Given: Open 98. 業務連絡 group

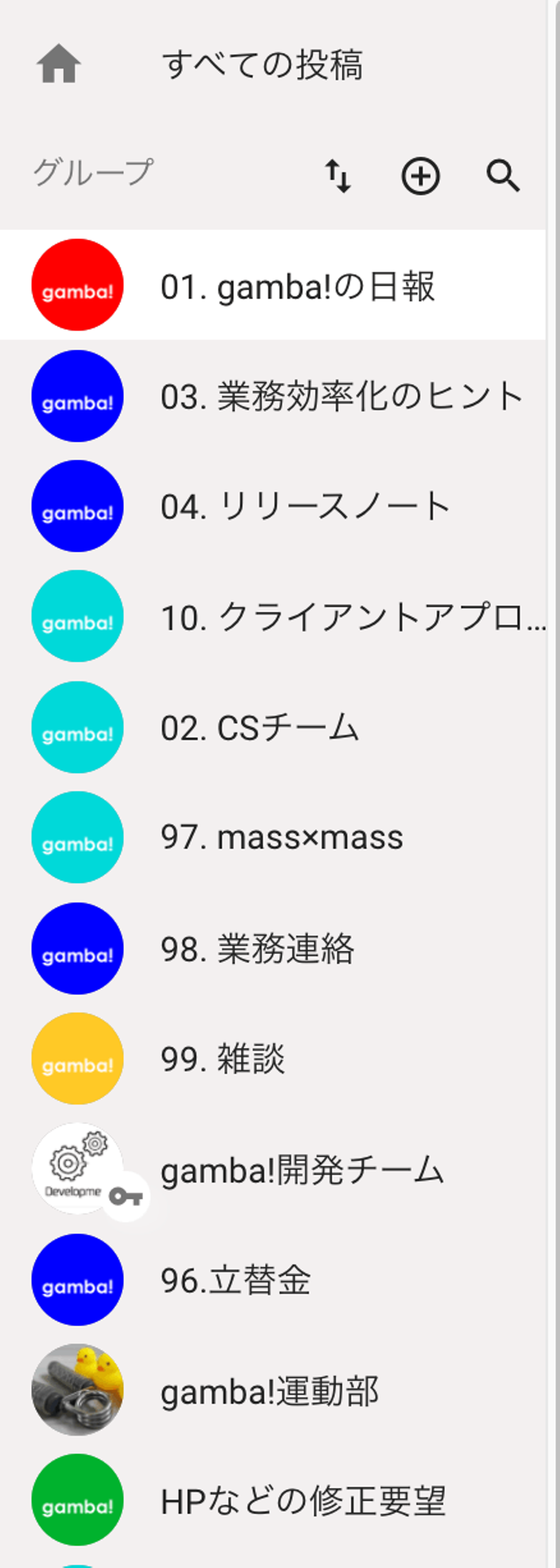Looking at the screenshot, I should (x=257, y=948).
